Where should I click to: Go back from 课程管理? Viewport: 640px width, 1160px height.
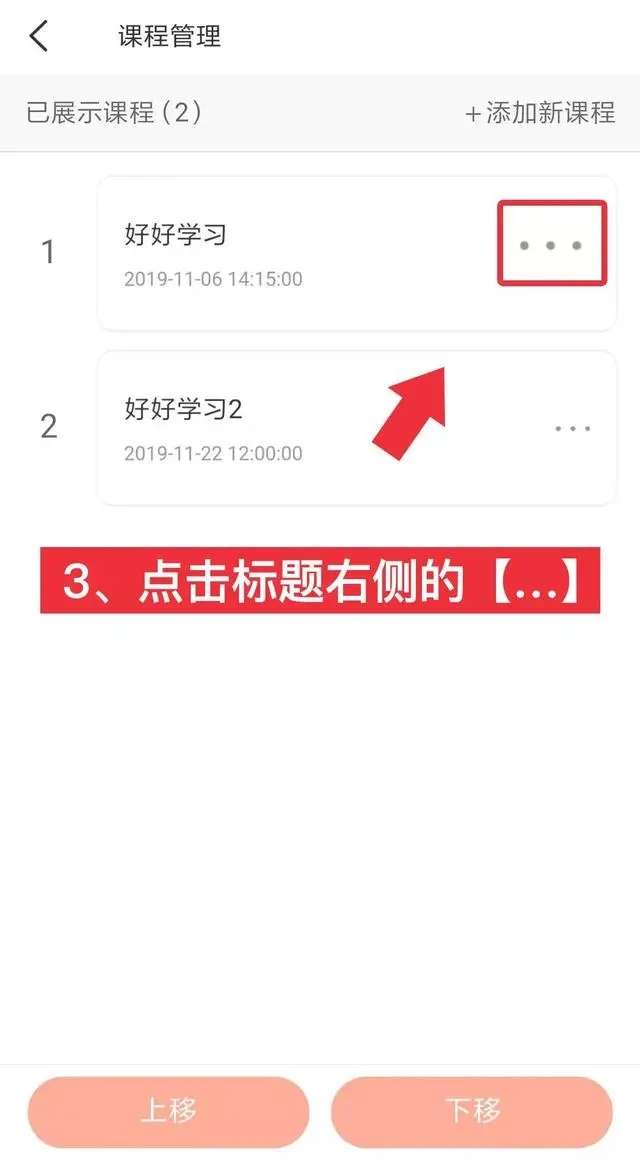click(38, 37)
